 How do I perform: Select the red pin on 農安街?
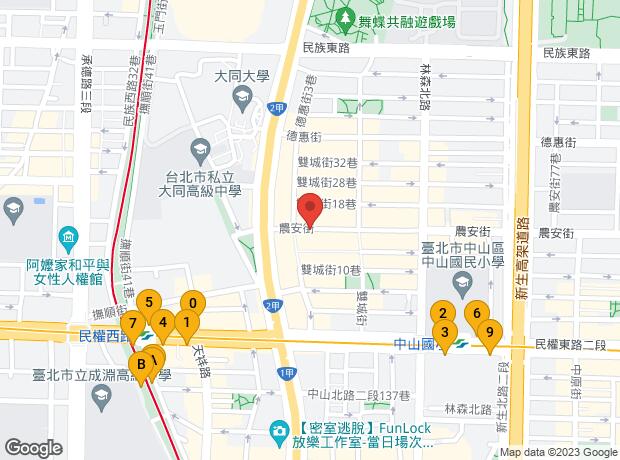(310, 212)
